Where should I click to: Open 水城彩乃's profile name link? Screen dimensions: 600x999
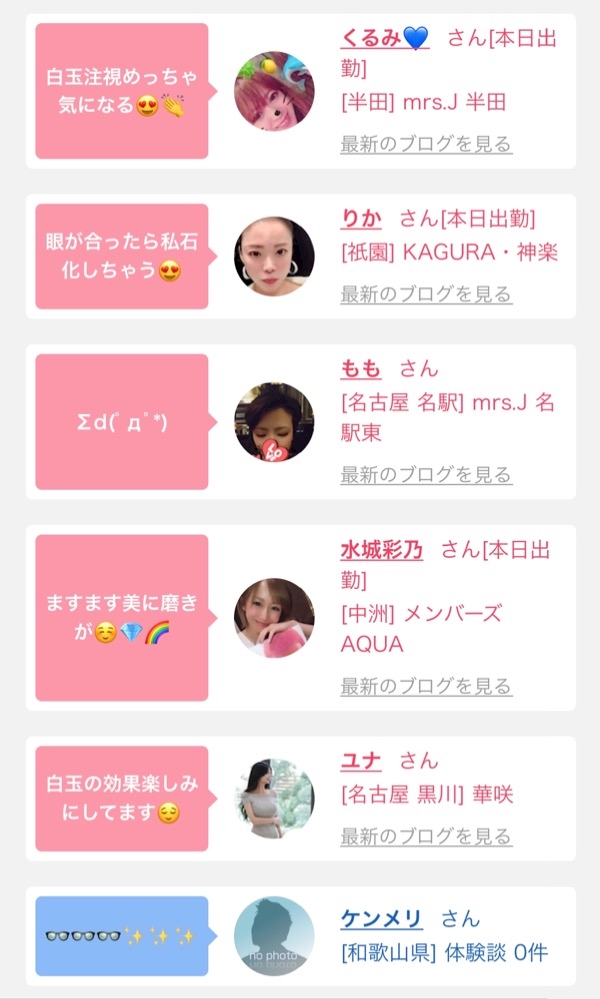tap(382, 550)
